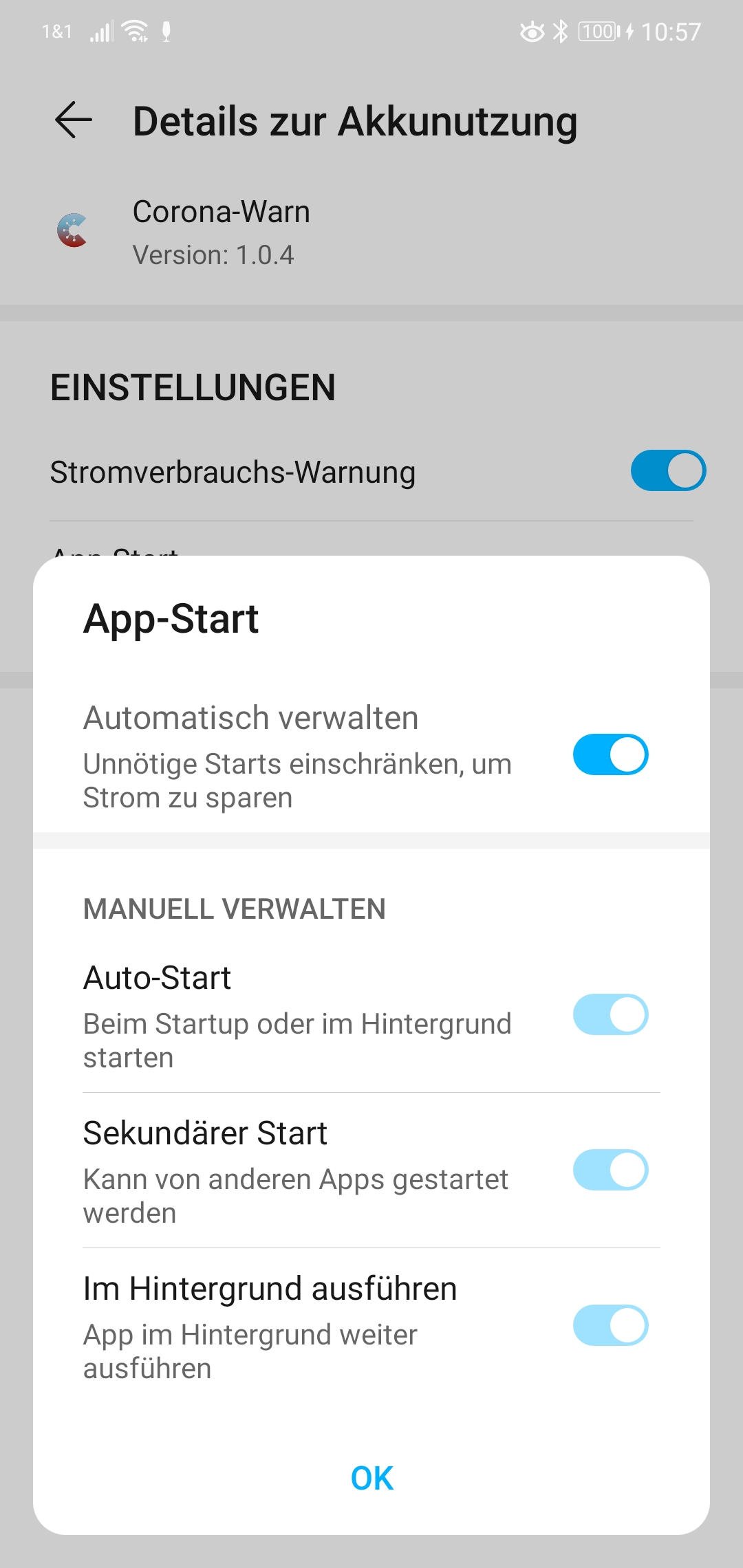The height and width of the screenshot is (1568, 743).
Task: Tap the EINSTELLUNGEN section header
Action: (193, 387)
